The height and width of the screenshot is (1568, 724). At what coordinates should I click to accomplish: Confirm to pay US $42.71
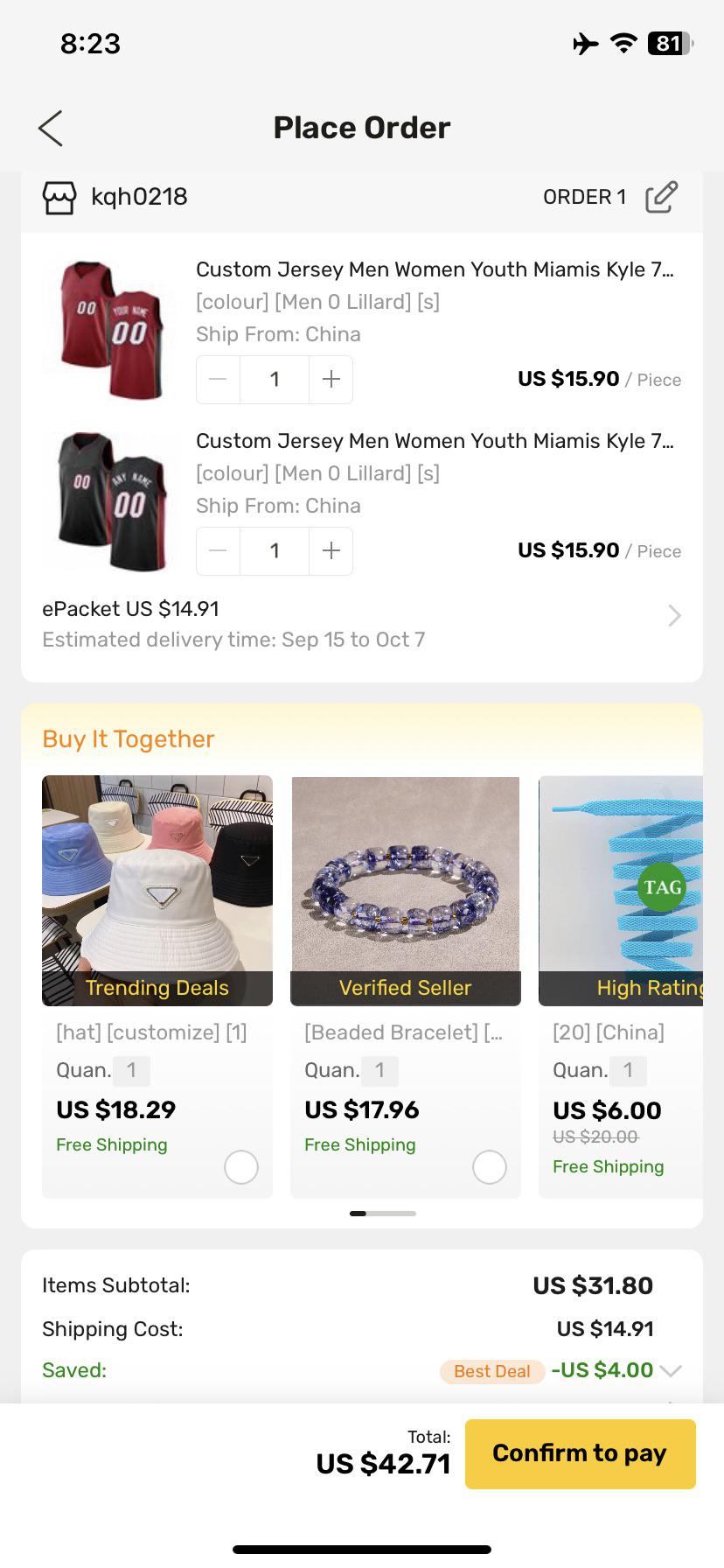tap(580, 1453)
